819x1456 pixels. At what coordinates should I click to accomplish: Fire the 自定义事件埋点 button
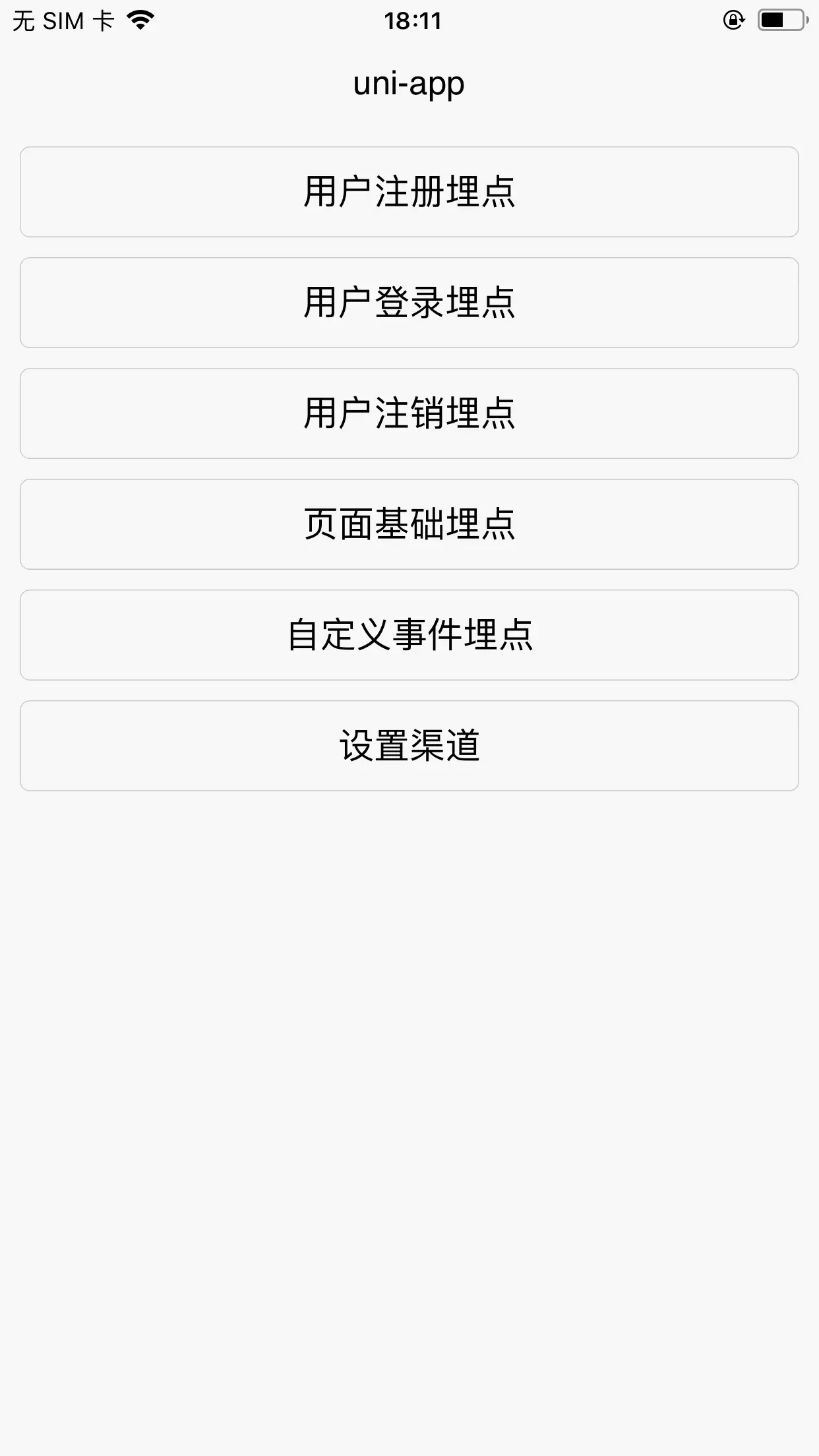point(409,635)
